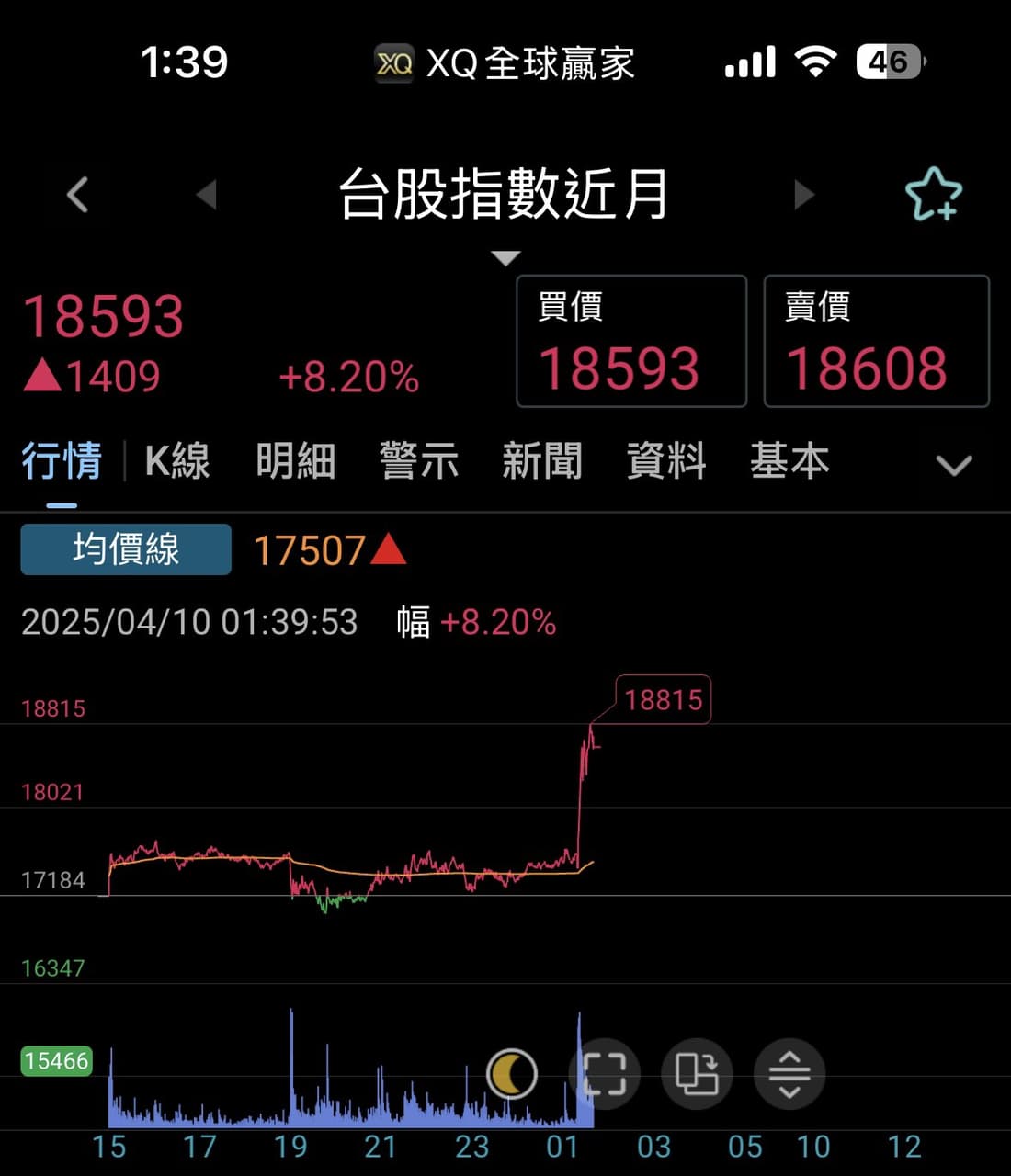View the 新聞 tab
1011x1176 pixels.
tap(542, 461)
